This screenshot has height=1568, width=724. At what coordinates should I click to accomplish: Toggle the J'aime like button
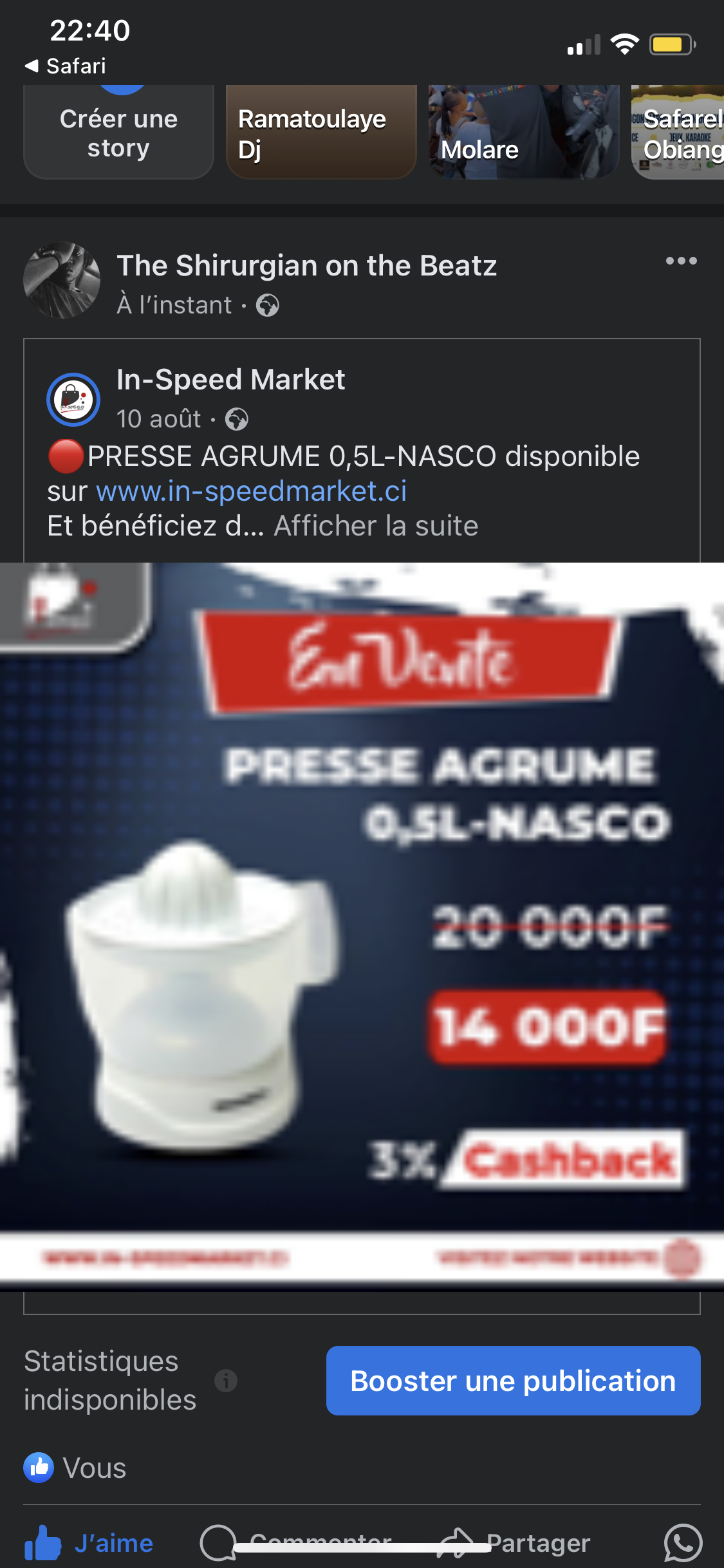point(89,1542)
